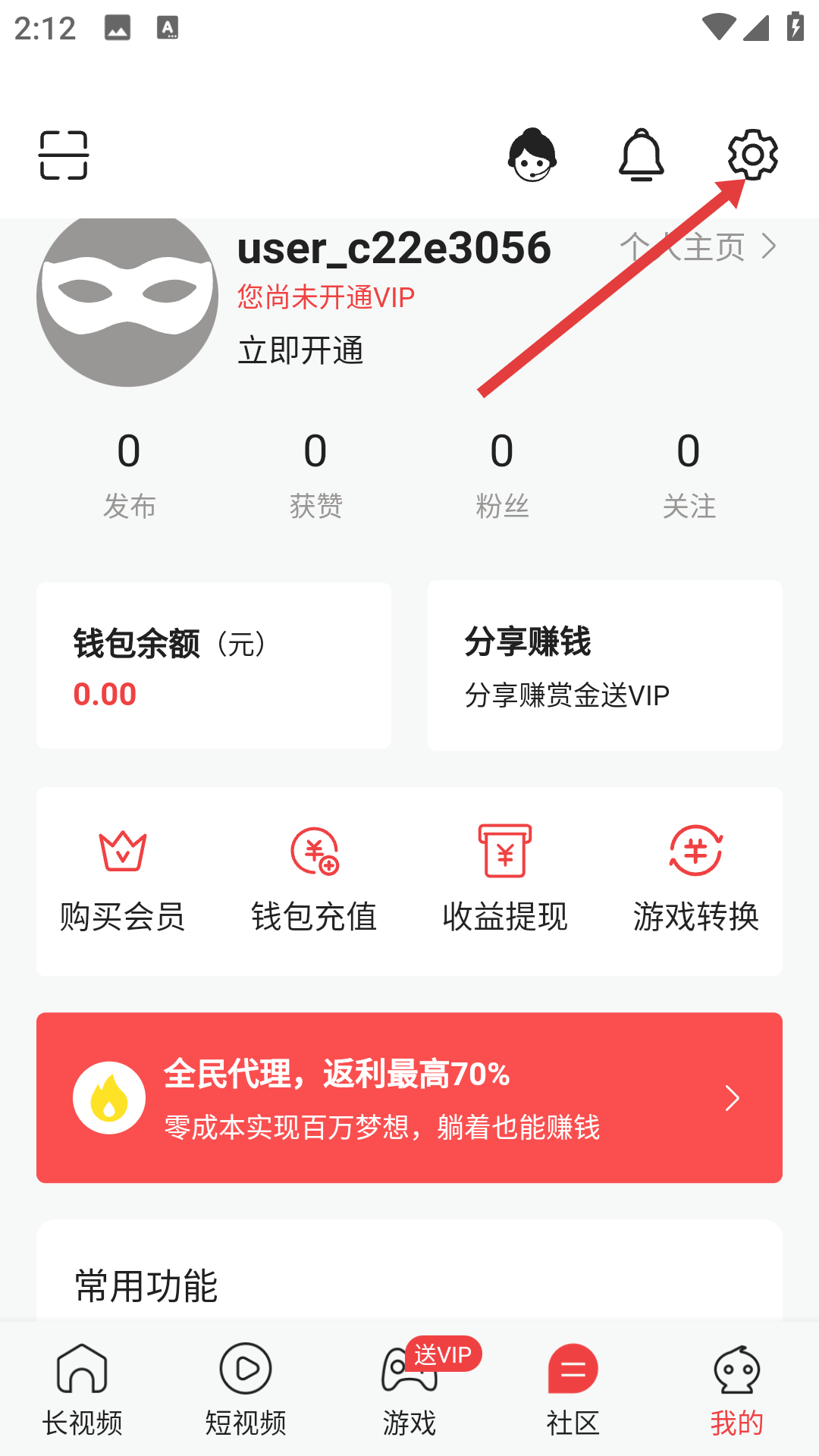Open customer service chat
The height and width of the screenshot is (1456, 819).
pyautogui.click(x=531, y=155)
